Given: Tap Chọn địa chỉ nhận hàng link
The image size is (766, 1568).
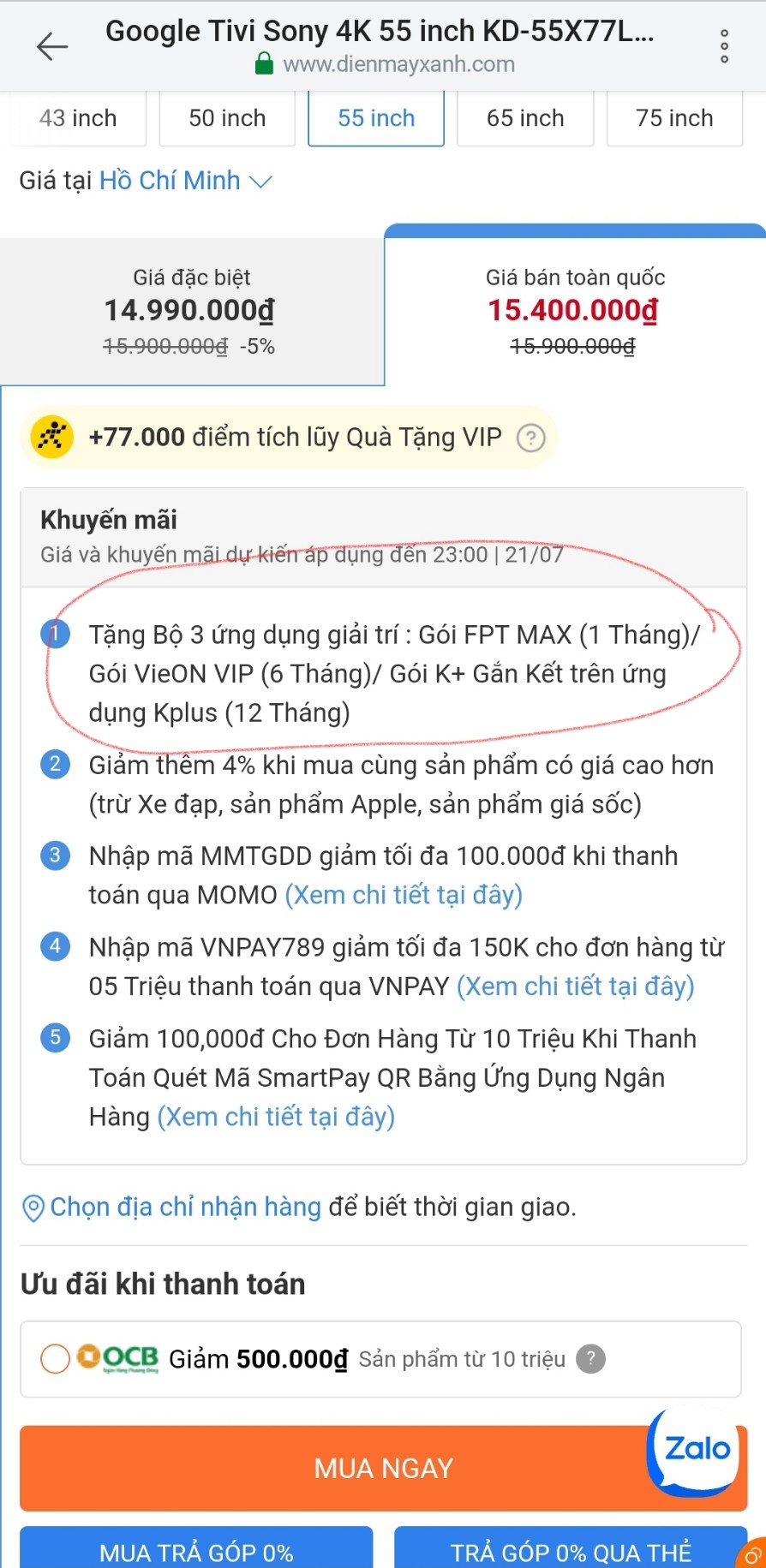Looking at the screenshot, I should [184, 1207].
